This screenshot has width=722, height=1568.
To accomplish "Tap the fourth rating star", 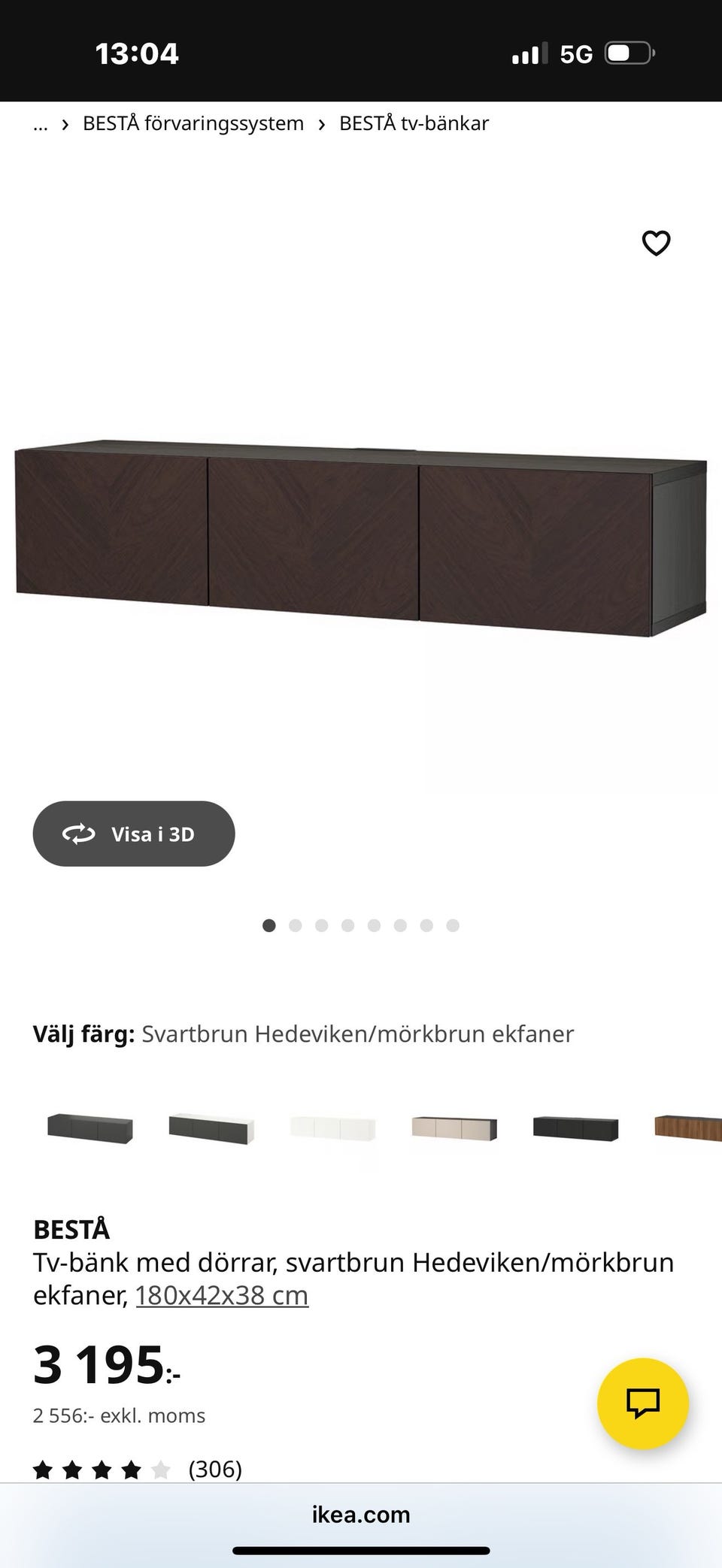I will [130, 1468].
